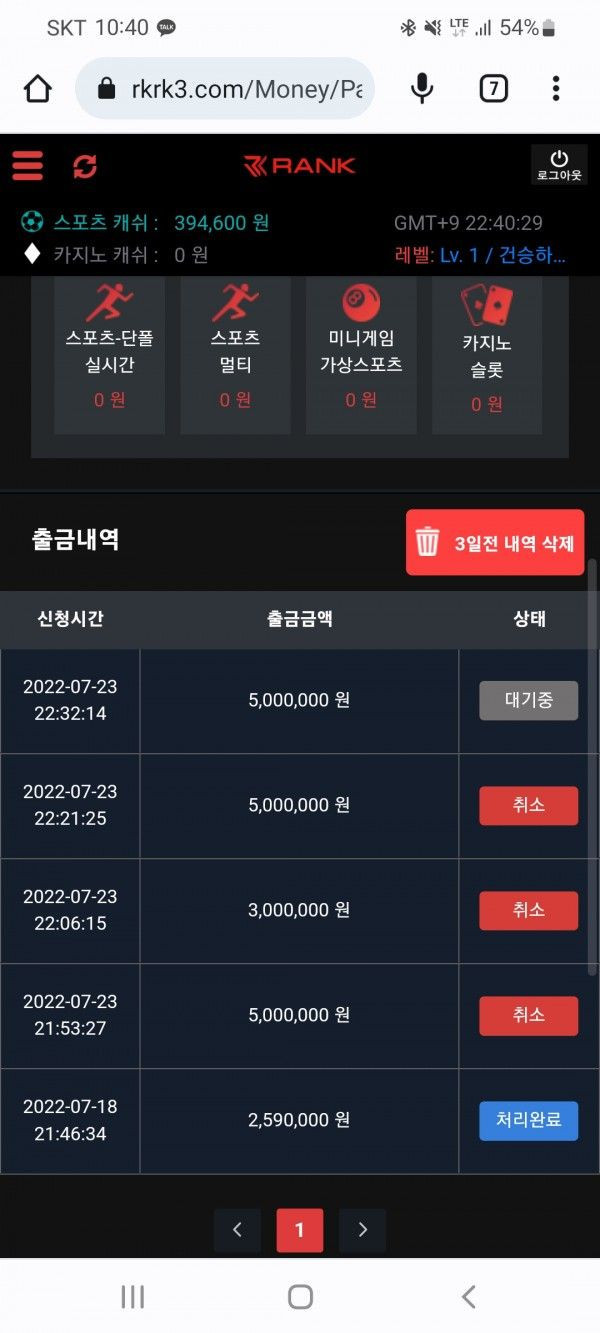Image resolution: width=600 pixels, height=1333 pixels.
Task: Start voice search with the microphone
Action: 423,89
